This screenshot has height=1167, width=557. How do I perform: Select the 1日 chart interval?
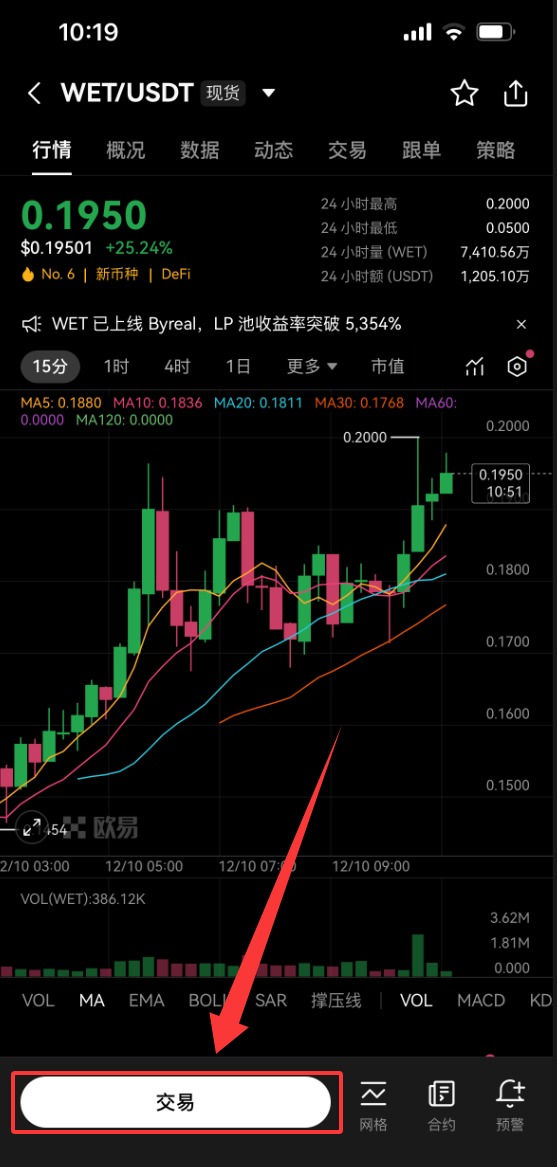point(238,366)
